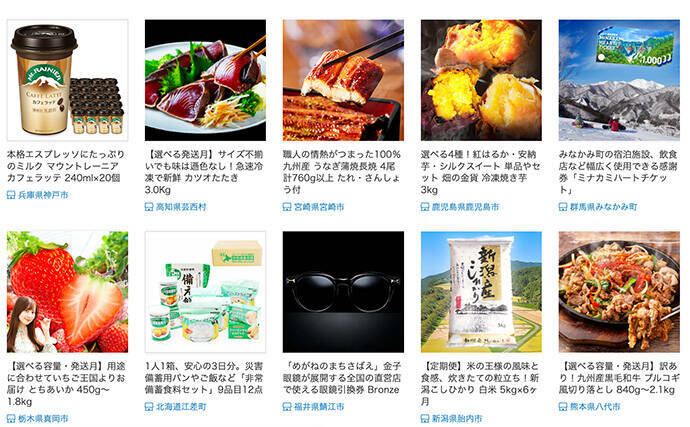The width and height of the screenshot is (690, 427).
Task: Open the 冷凍焼き芋 3kg product
Action: [x=481, y=80]
